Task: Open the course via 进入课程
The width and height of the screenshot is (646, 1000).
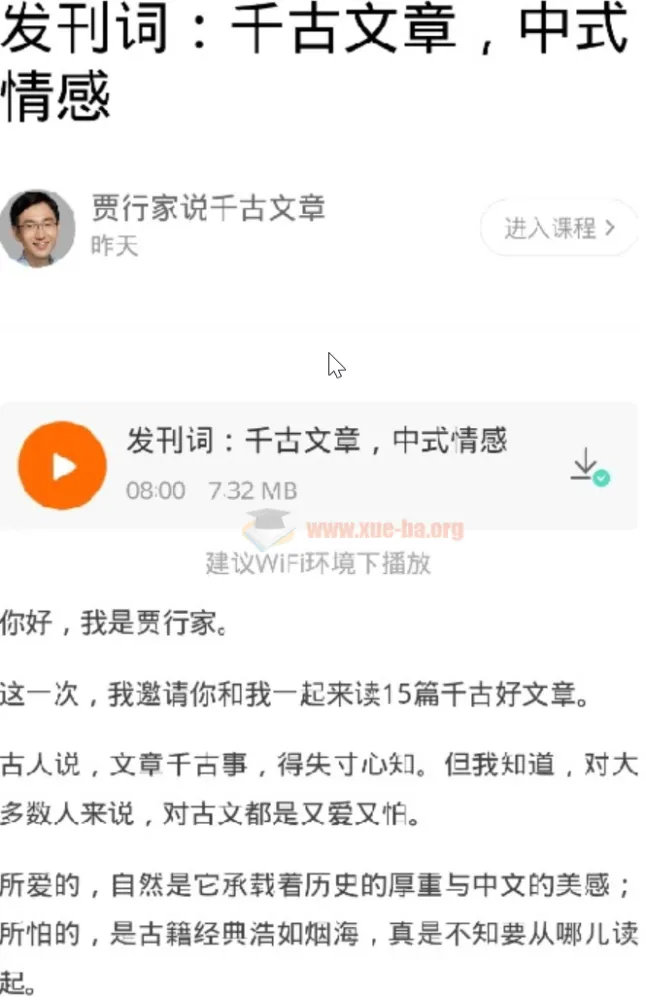Action: pos(559,228)
